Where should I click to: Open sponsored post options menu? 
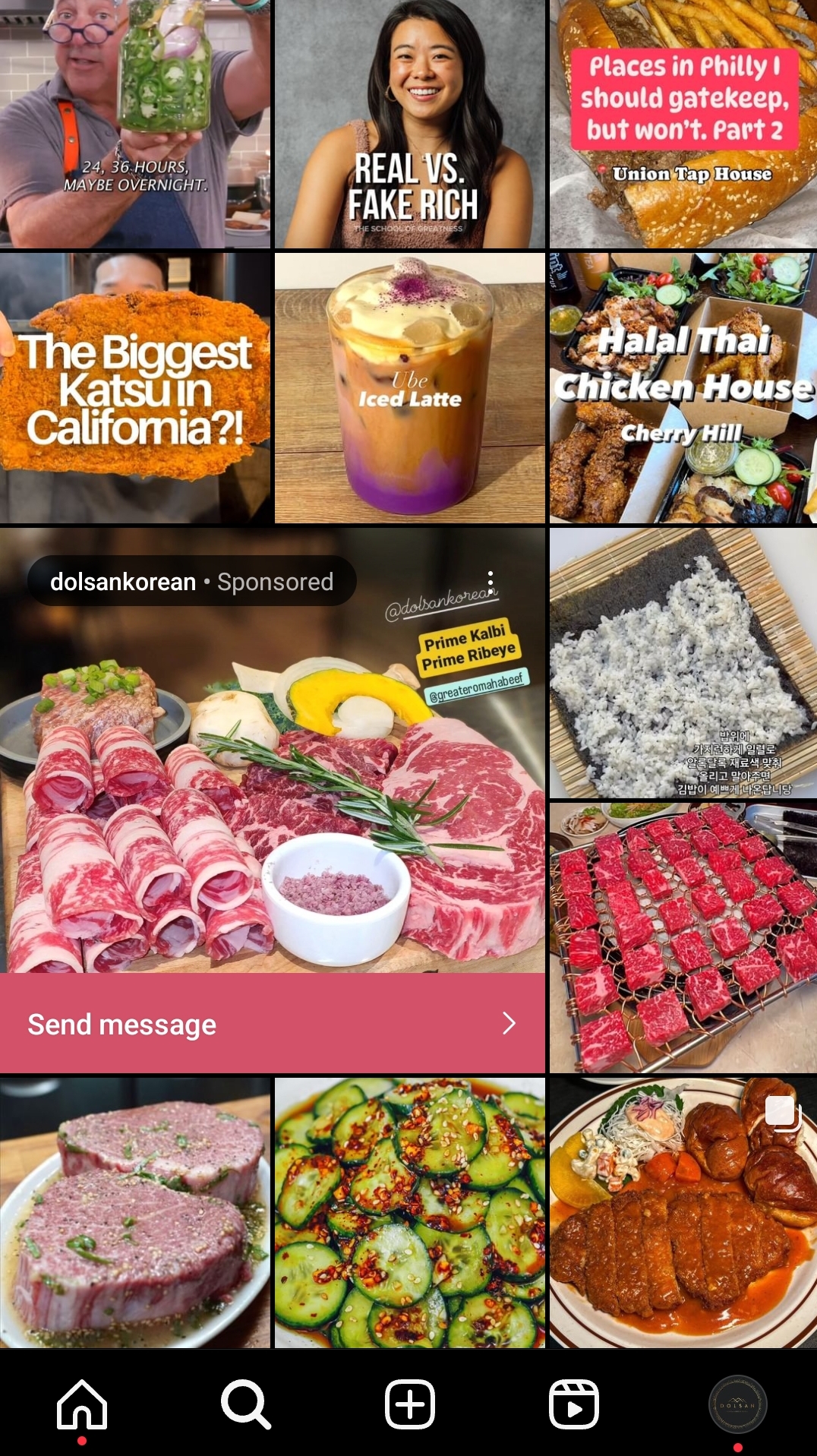coord(491,582)
